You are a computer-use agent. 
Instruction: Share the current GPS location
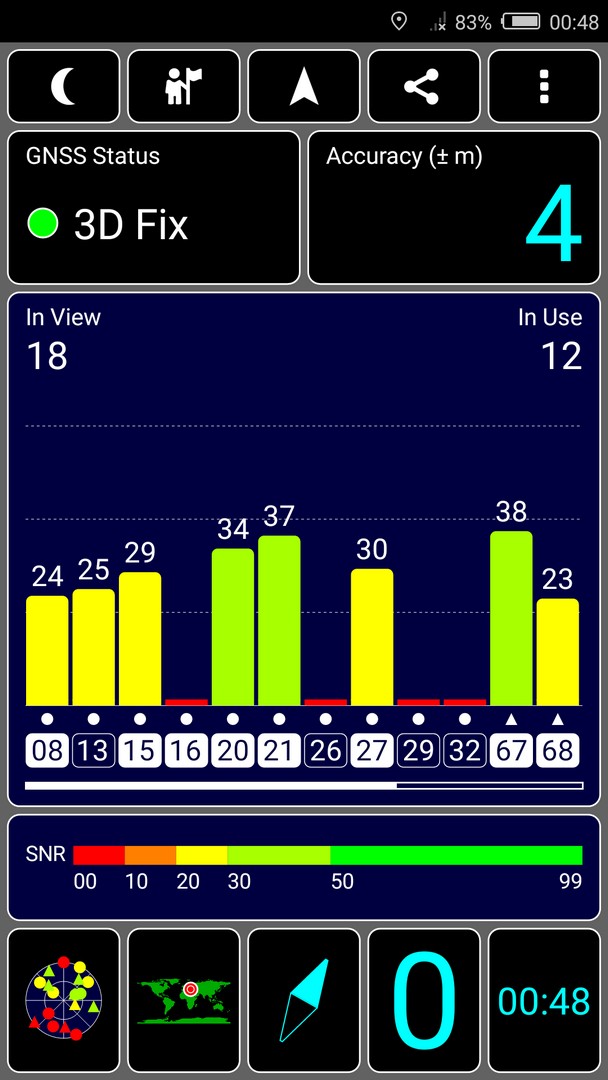point(424,87)
